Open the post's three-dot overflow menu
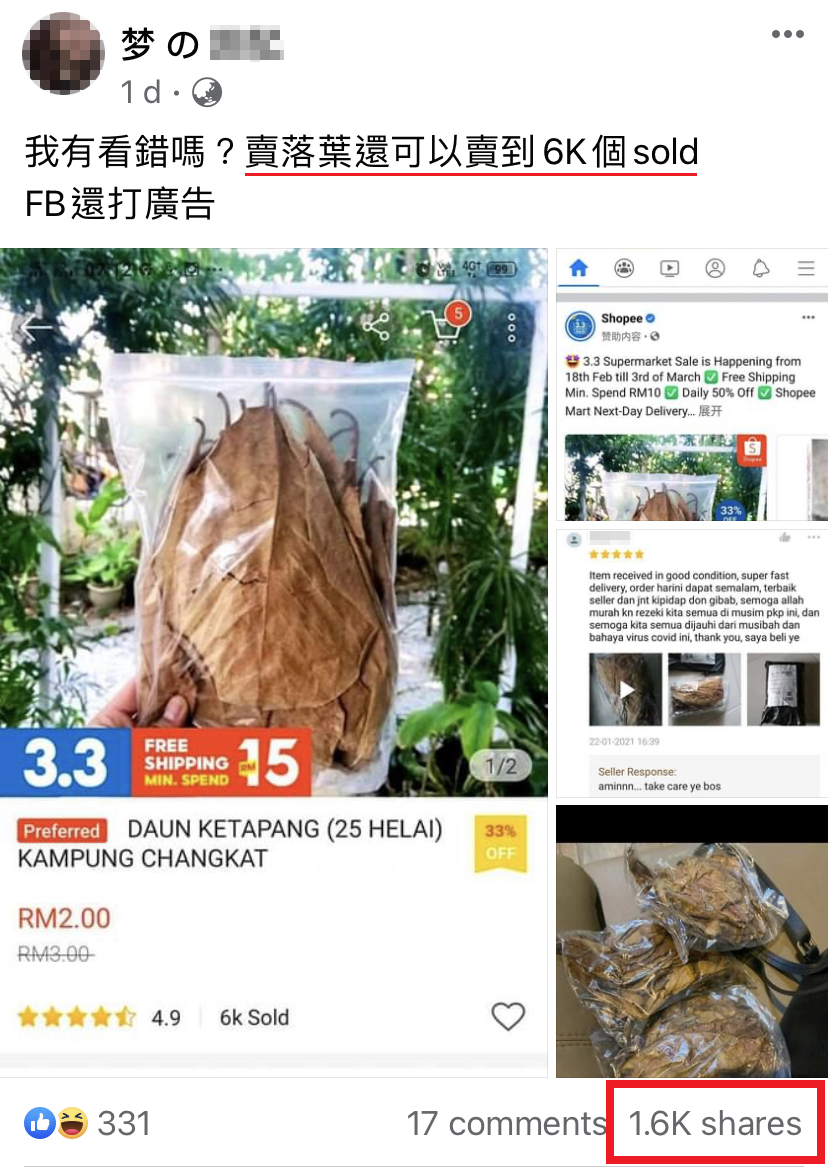Image resolution: width=828 pixels, height=1170 pixels. coord(787,35)
